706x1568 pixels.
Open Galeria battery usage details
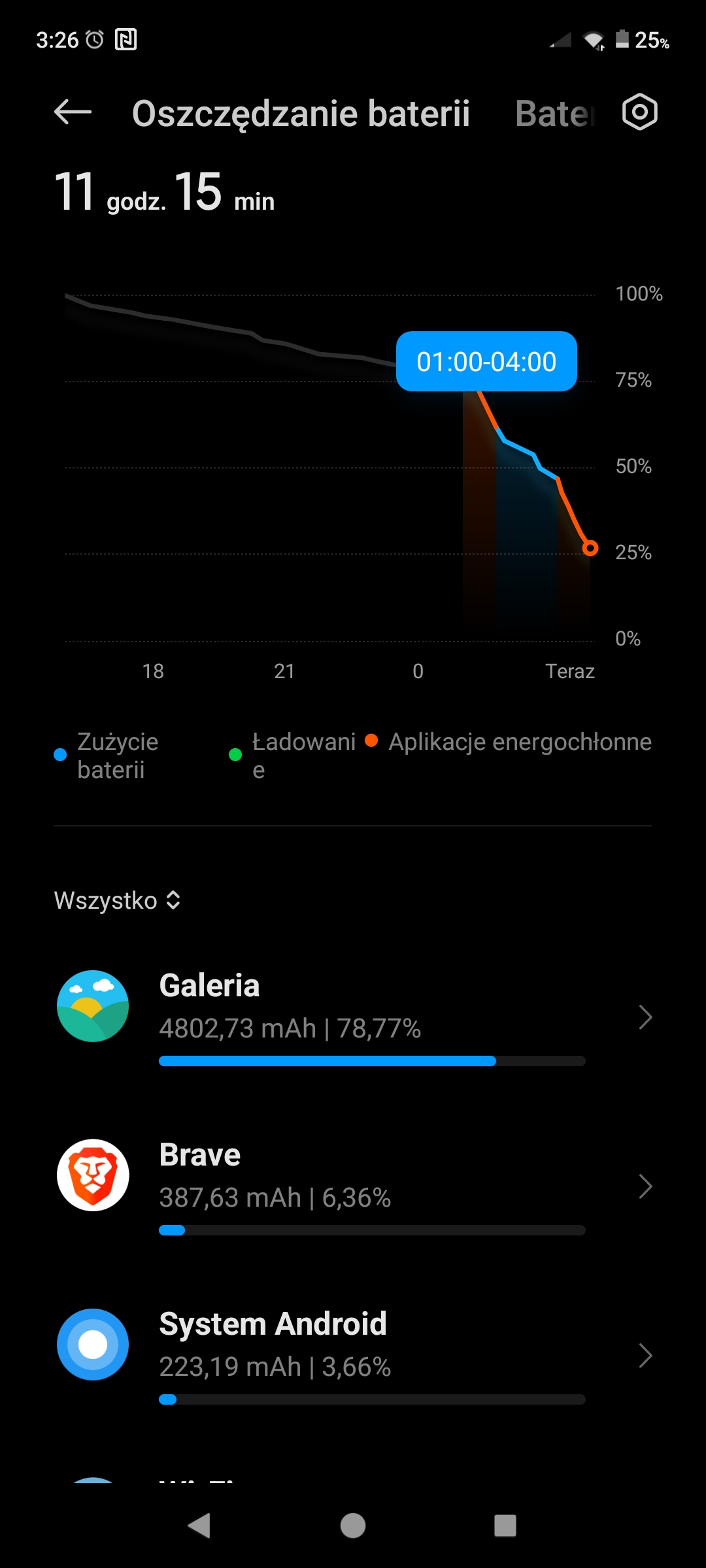(353, 1017)
